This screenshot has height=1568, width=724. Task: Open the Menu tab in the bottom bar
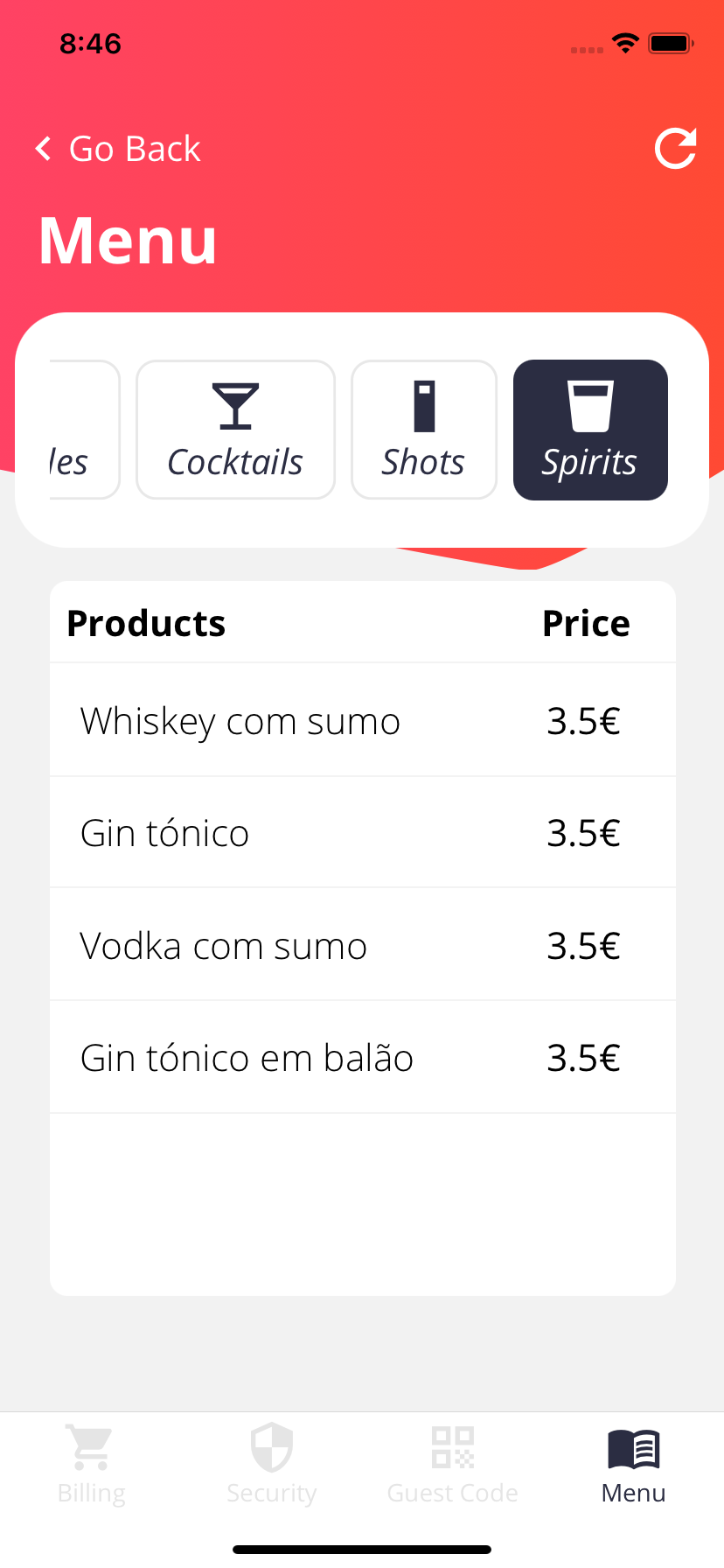pos(633,1466)
